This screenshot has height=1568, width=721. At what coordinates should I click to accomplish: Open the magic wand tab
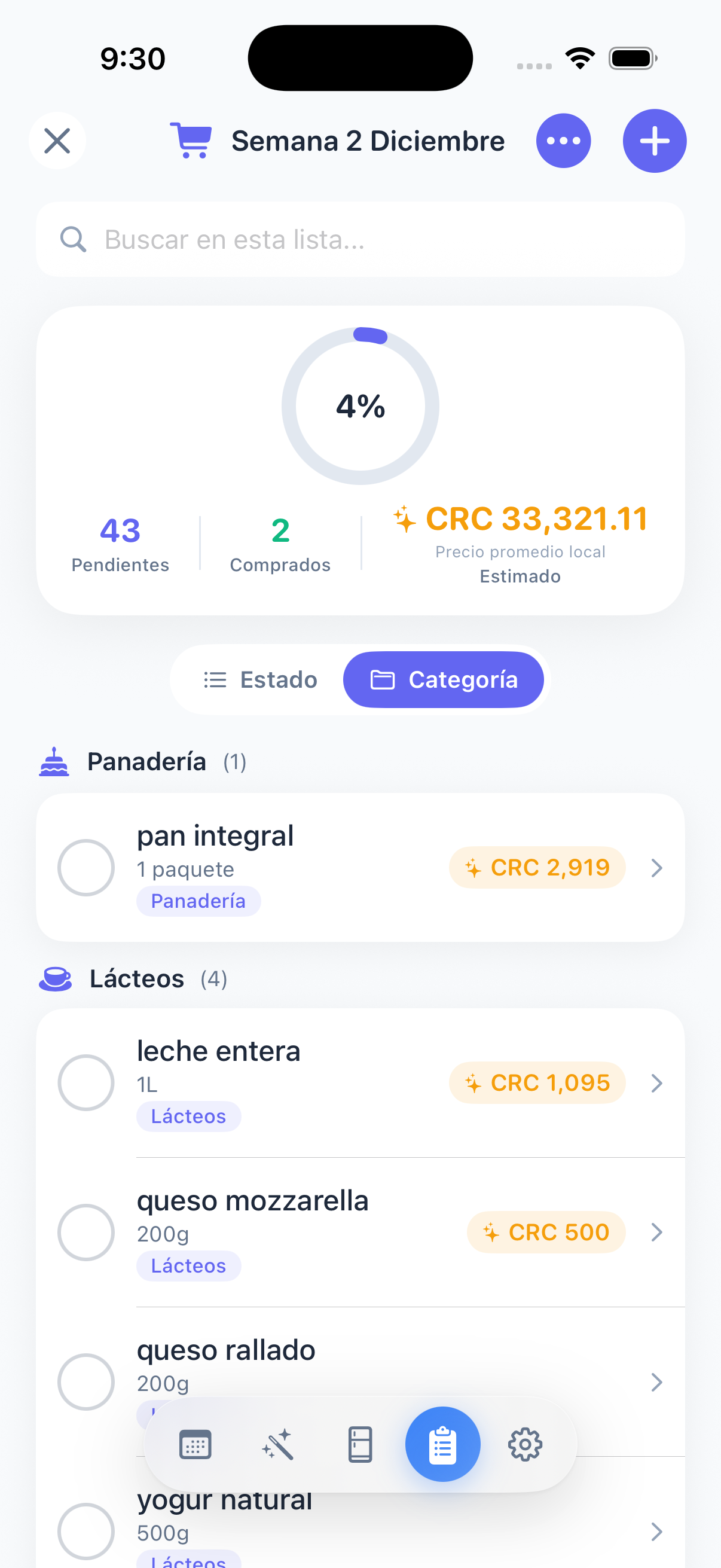[x=278, y=1444]
